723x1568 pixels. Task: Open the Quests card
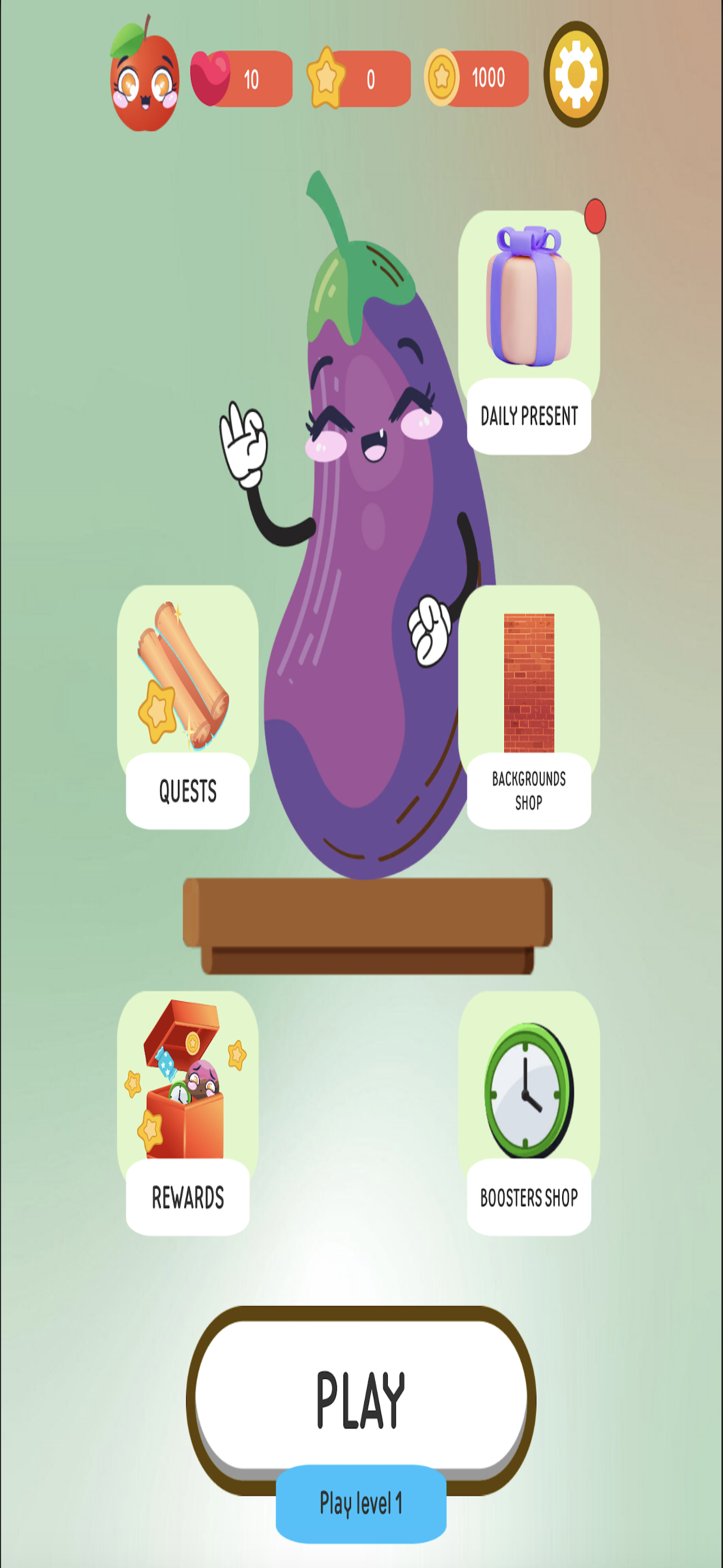[187, 706]
